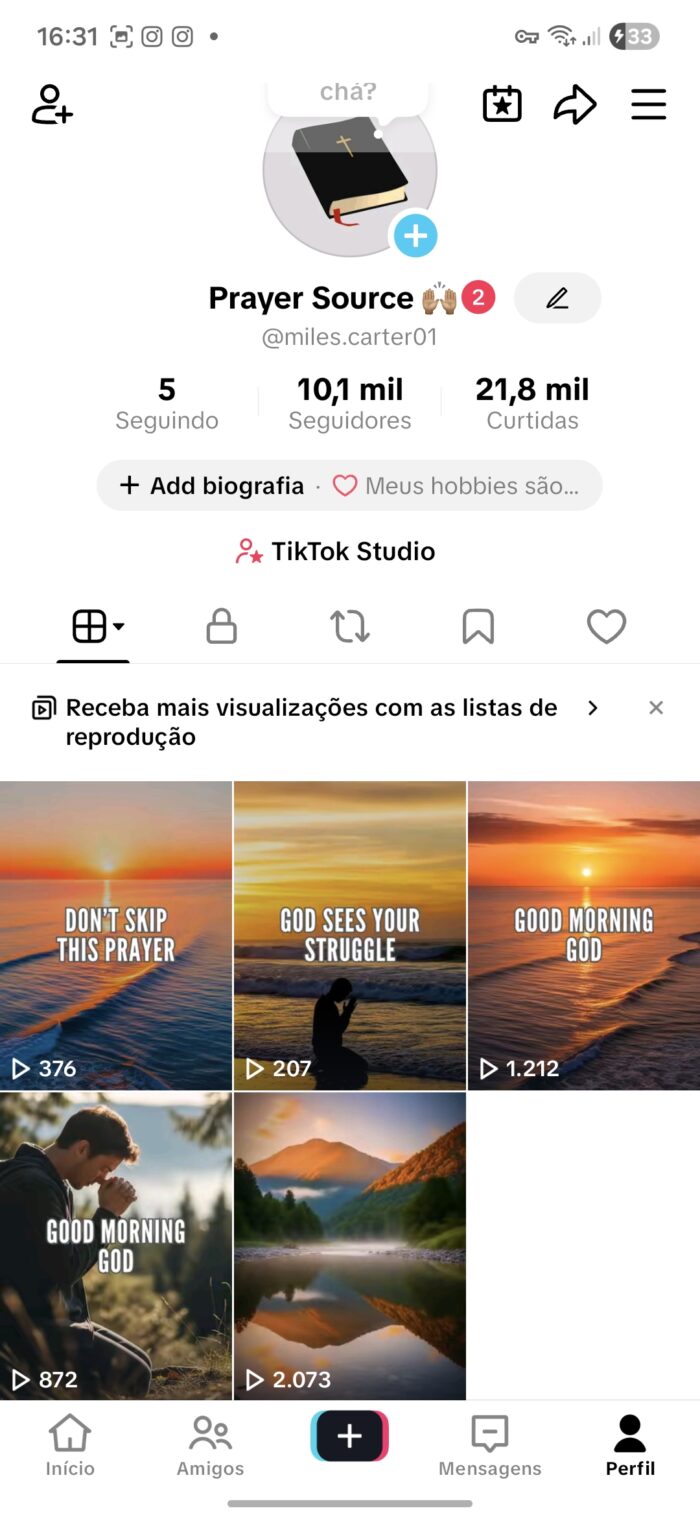Open the events calendar star icon
This screenshot has width=700, height=1517.
tap(502, 104)
